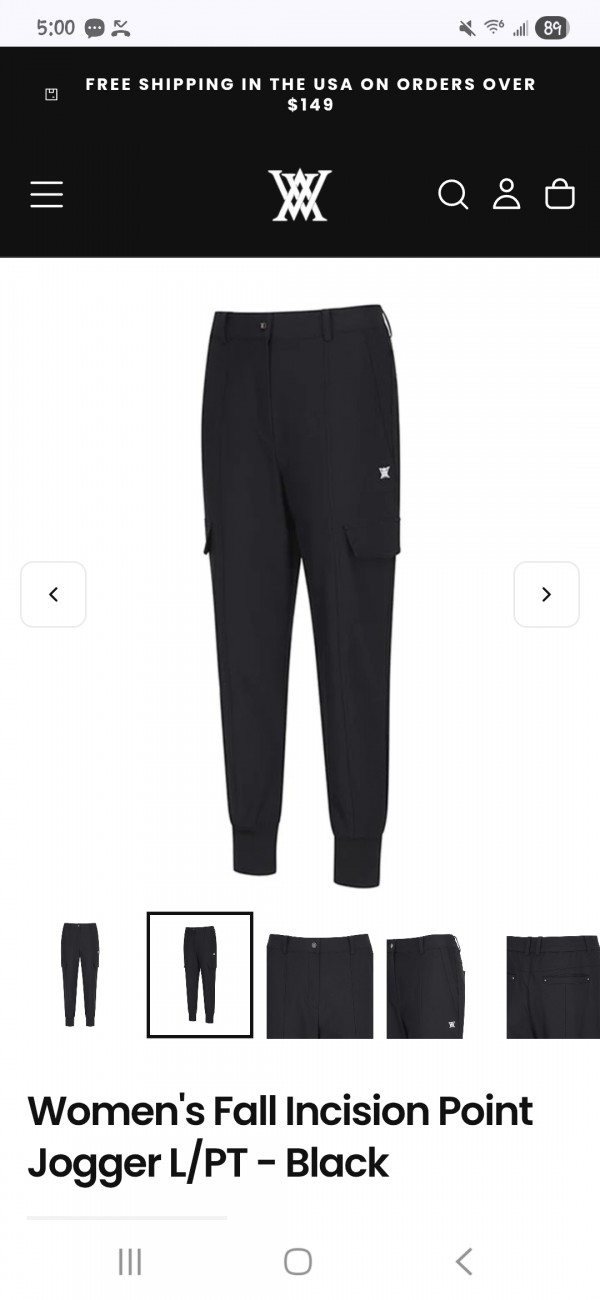Open the main jogger product image
The height and width of the screenshot is (1300, 600).
300,594
